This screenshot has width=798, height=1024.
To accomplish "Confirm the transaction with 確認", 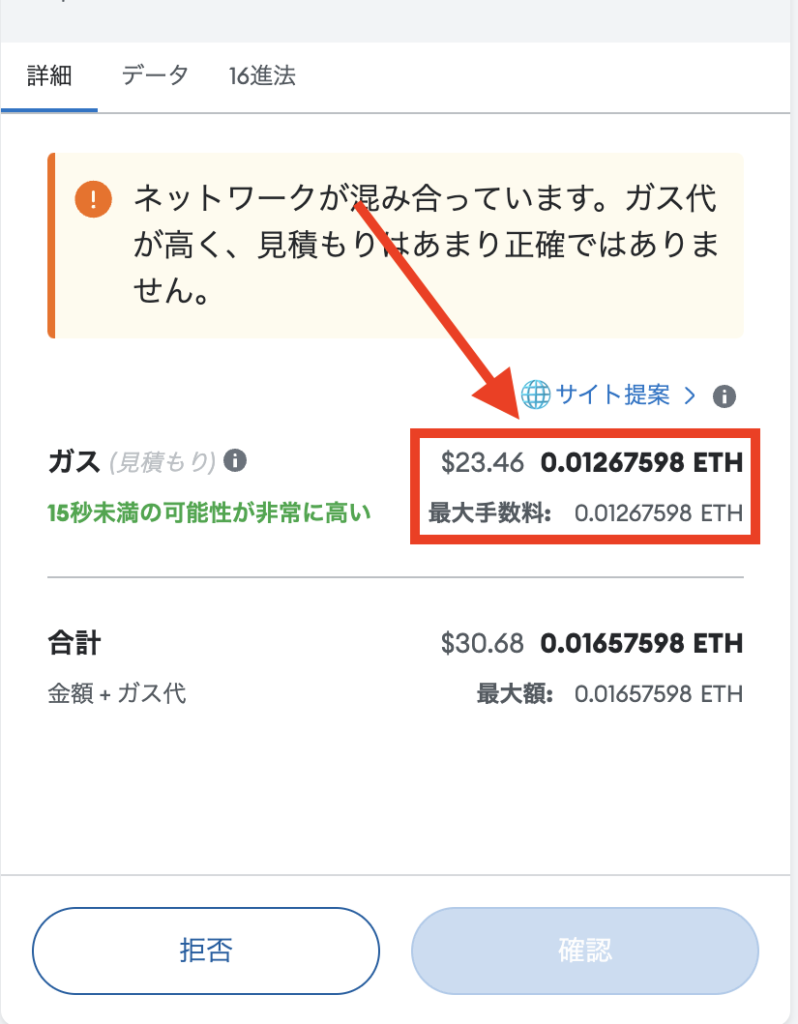I will [585, 950].
